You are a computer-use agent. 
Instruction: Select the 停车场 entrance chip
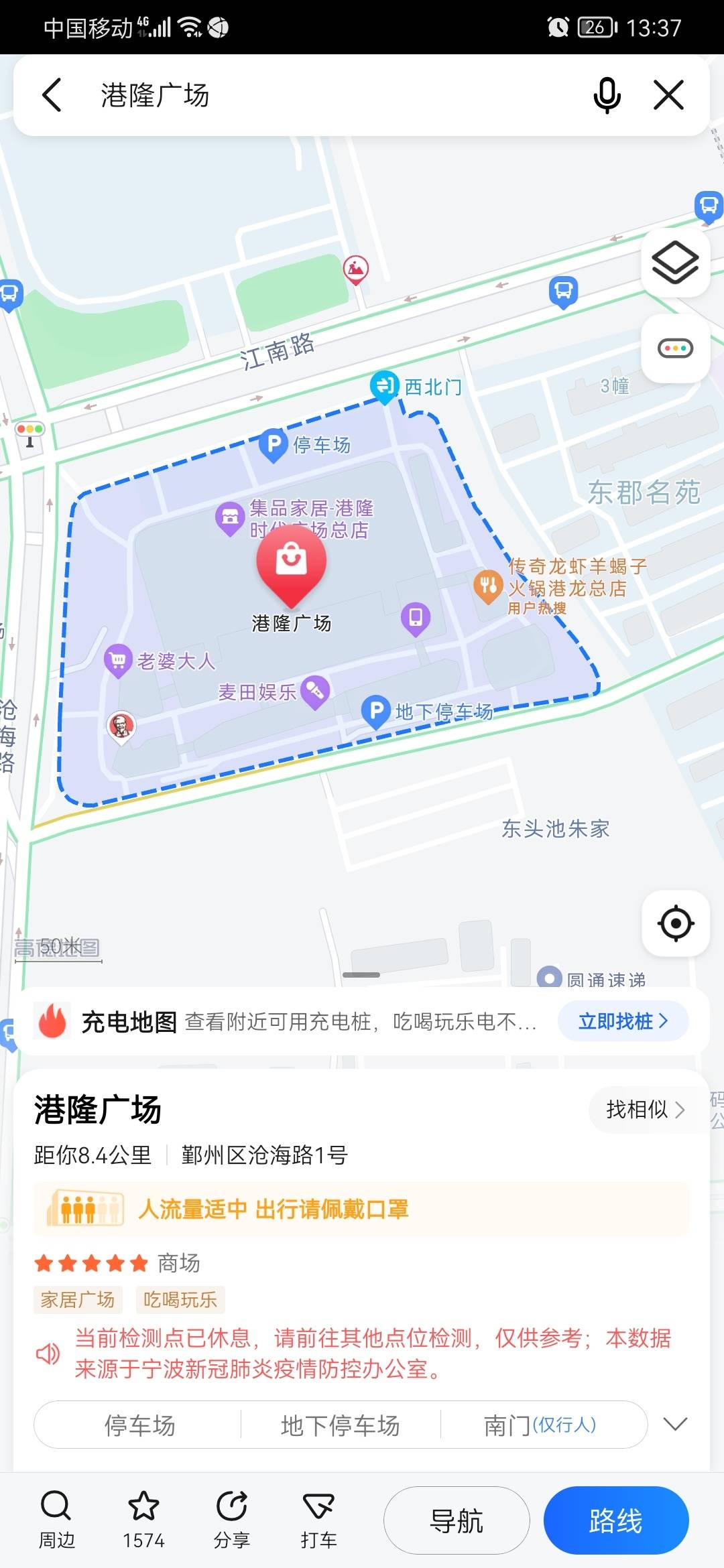point(139,1425)
